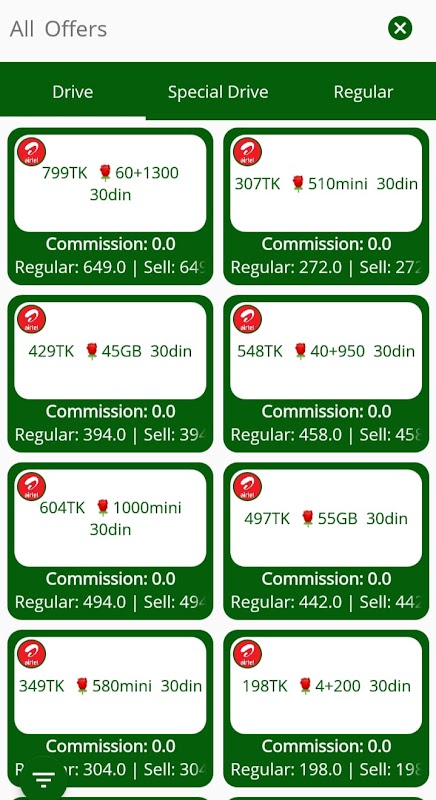Open the 307TK 510mini offer card

(x=326, y=206)
